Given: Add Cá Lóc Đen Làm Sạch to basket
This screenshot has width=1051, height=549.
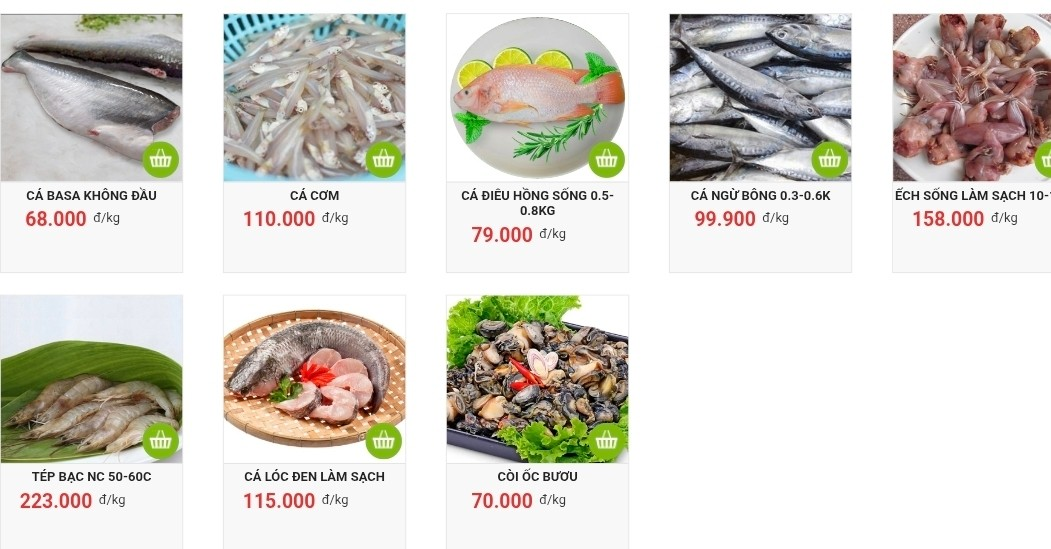Looking at the screenshot, I should pyautogui.click(x=383, y=440).
